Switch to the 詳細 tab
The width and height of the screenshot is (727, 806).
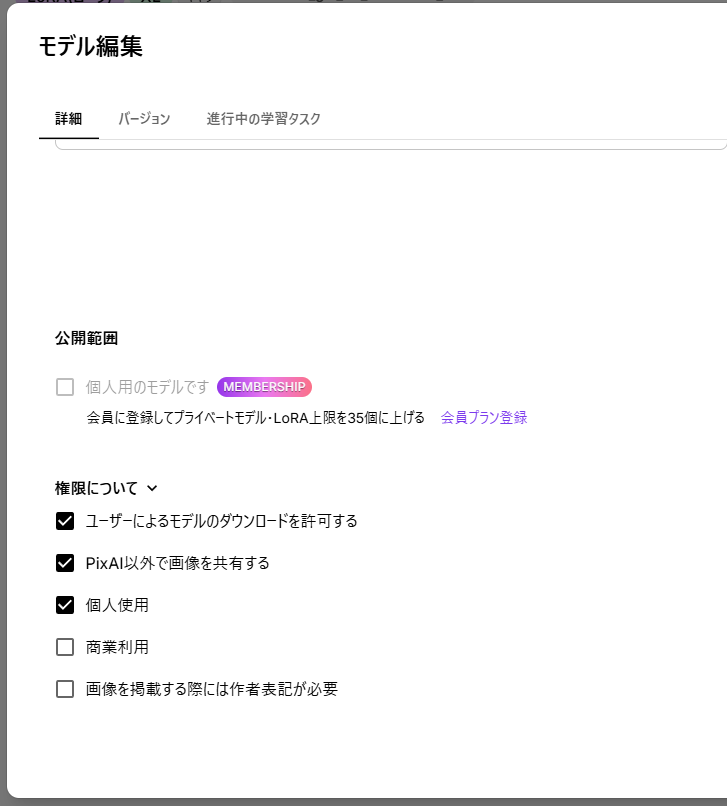[x=68, y=119]
